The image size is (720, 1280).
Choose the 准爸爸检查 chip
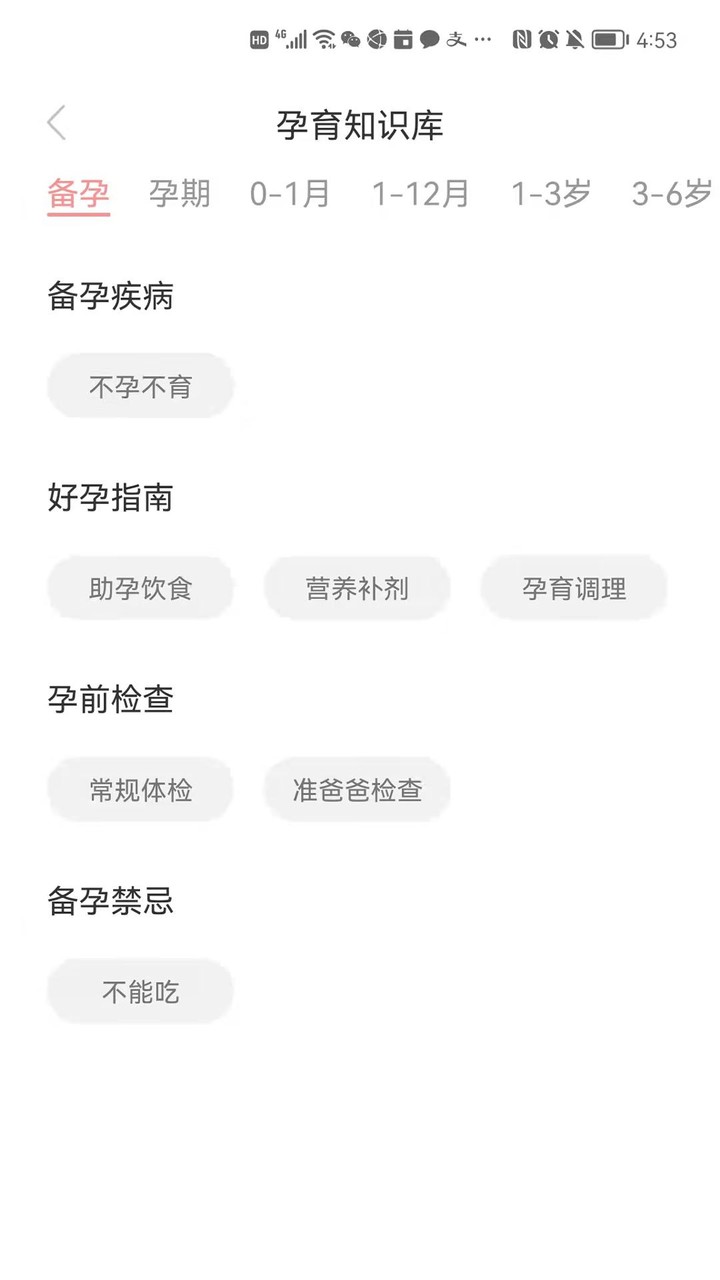[x=357, y=790]
